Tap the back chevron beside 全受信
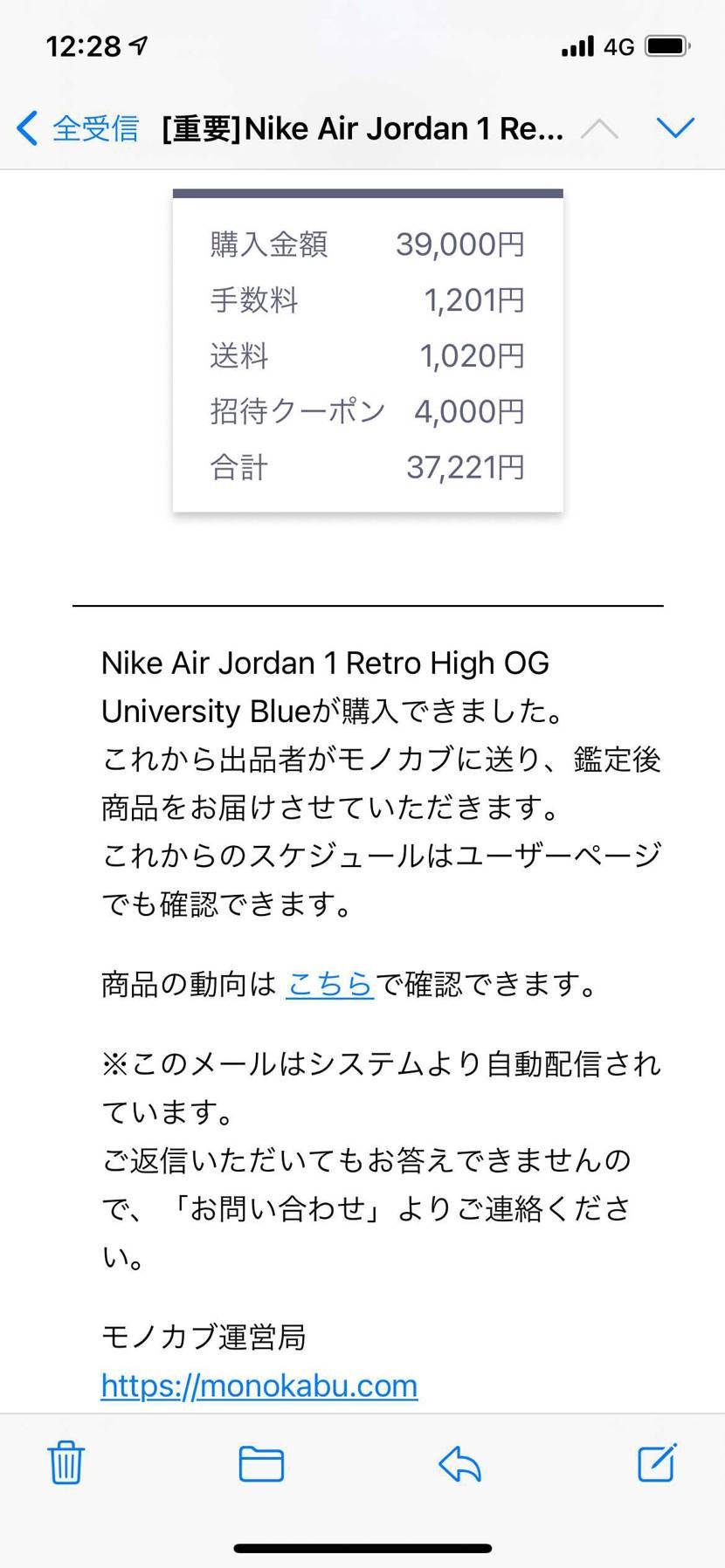This screenshot has width=725, height=1568. 26,127
